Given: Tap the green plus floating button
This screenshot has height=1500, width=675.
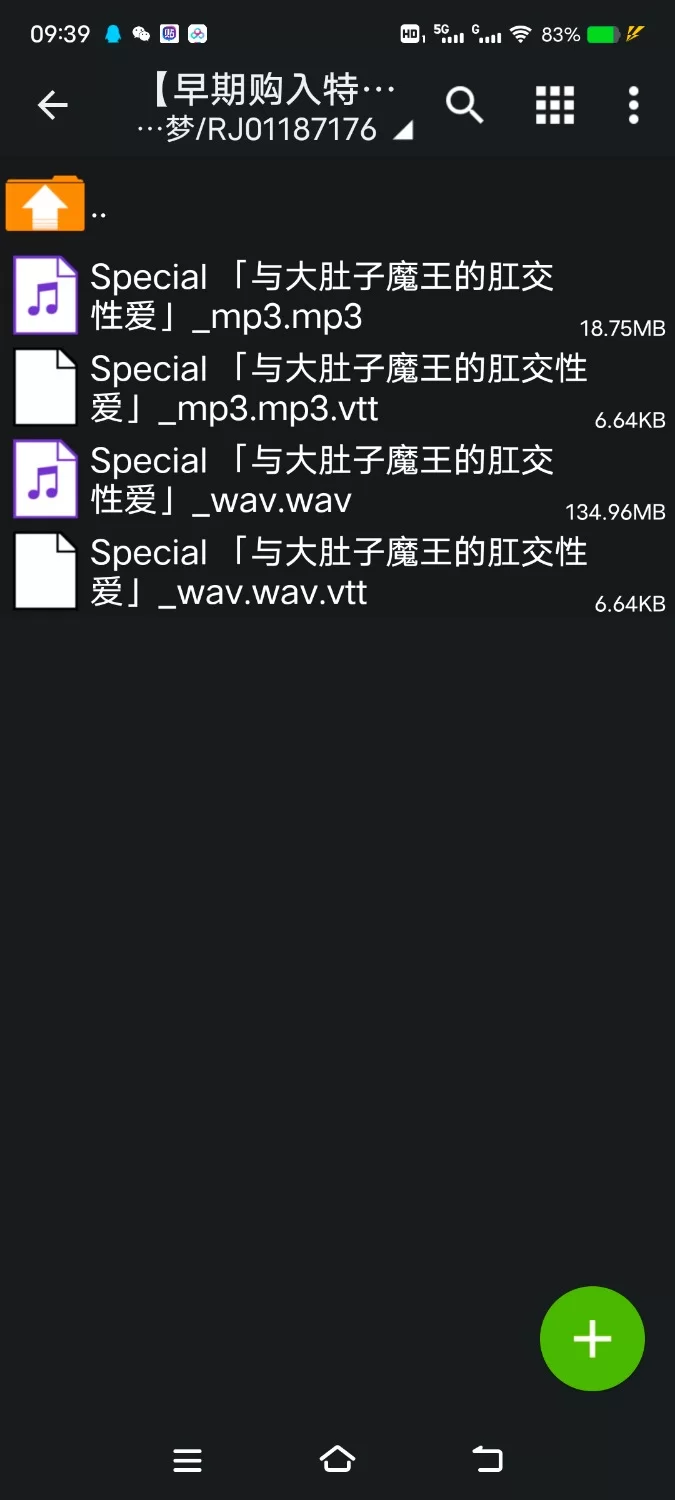Looking at the screenshot, I should [x=592, y=1339].
